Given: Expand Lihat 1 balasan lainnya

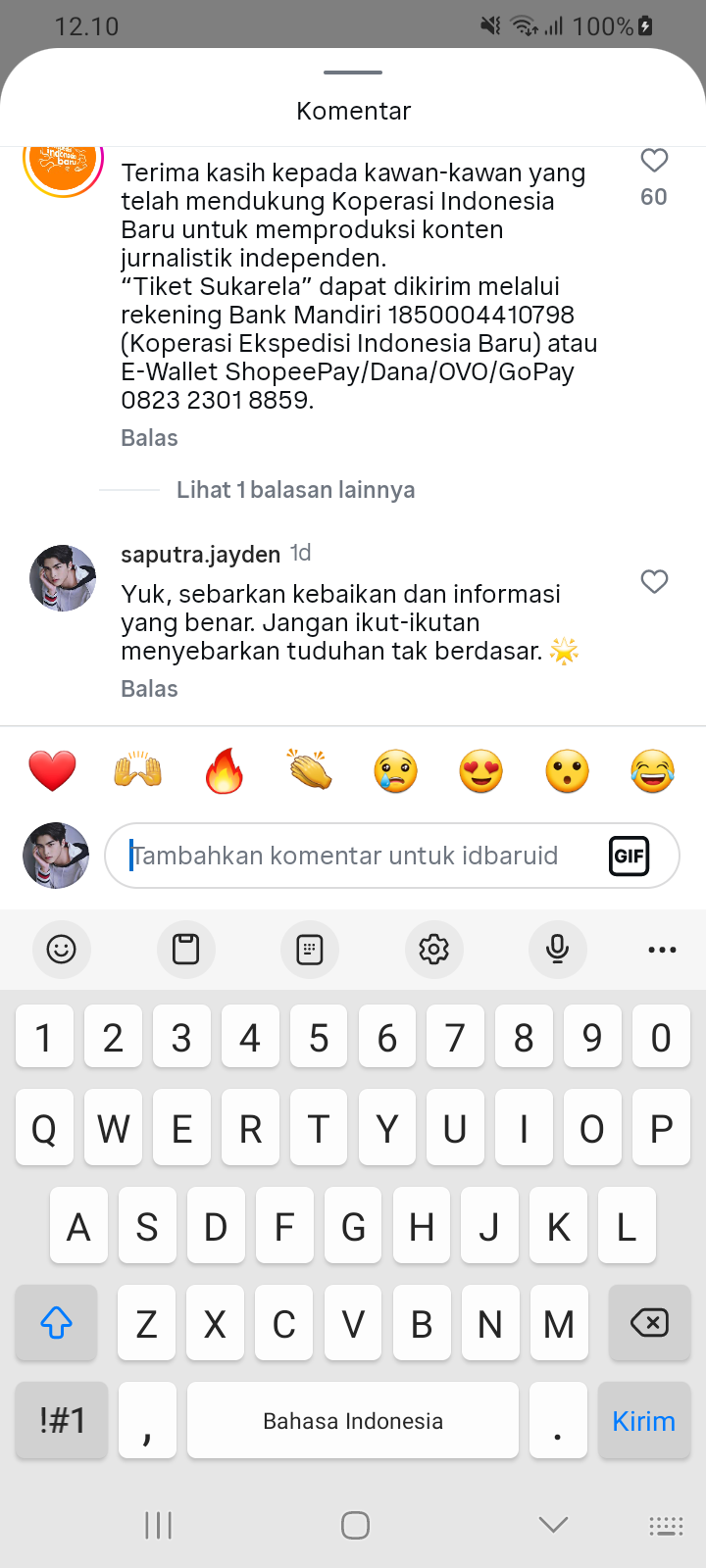Looking at the screenshot, I should click(295, 490).
